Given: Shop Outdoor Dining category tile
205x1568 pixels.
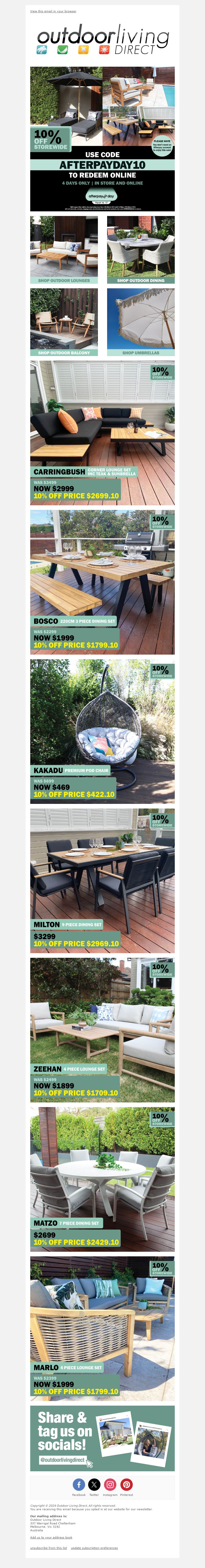Looking at the screenshot, I should 140,250.
